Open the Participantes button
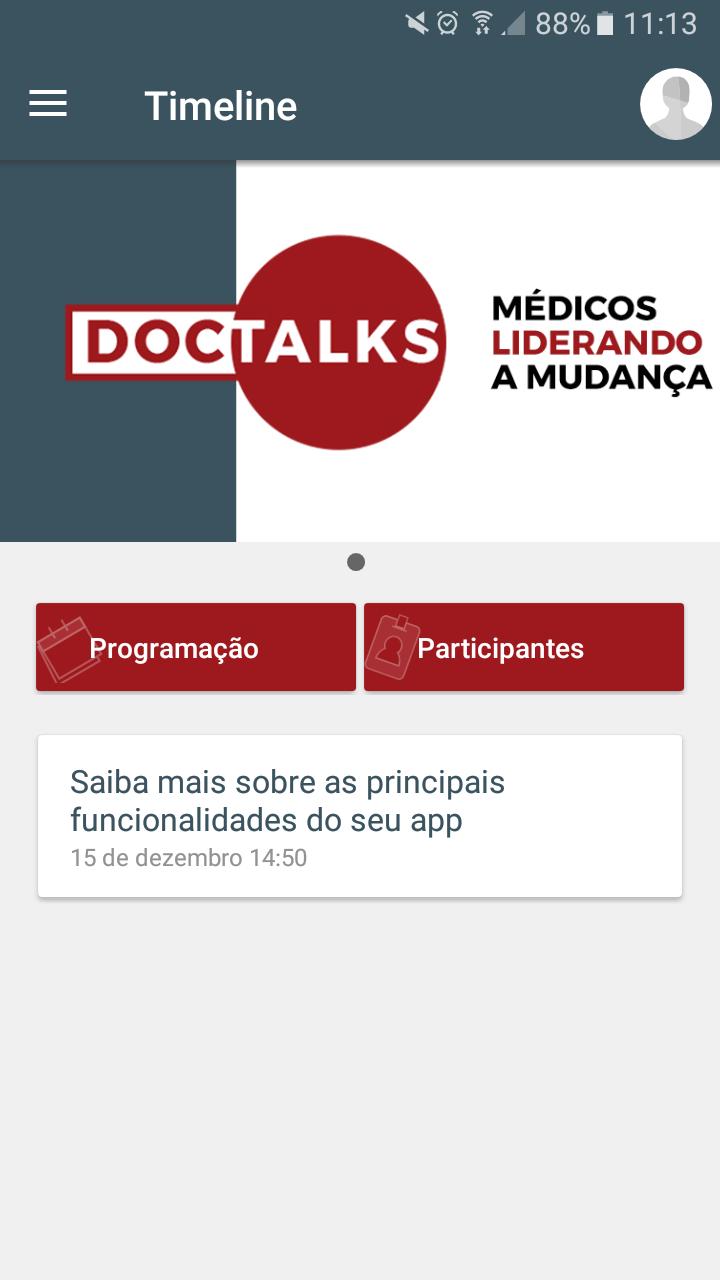This screenshot has height=1280, width=720. (524, 646)
